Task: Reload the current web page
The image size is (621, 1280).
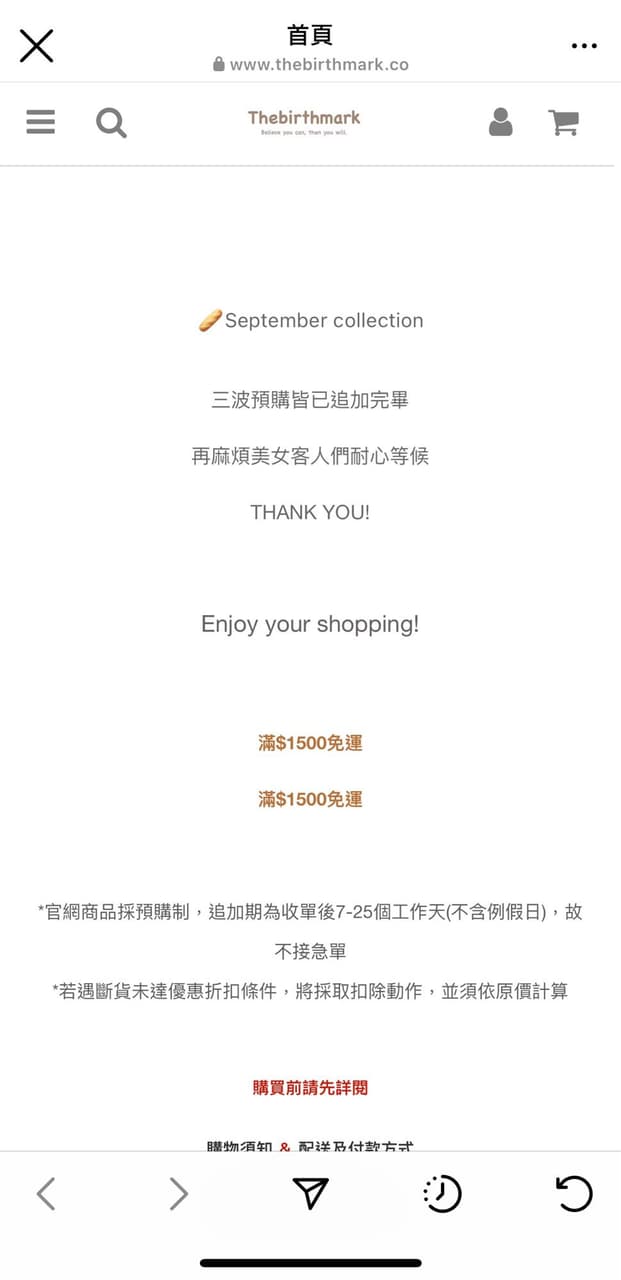Action: click(574, 1193)
